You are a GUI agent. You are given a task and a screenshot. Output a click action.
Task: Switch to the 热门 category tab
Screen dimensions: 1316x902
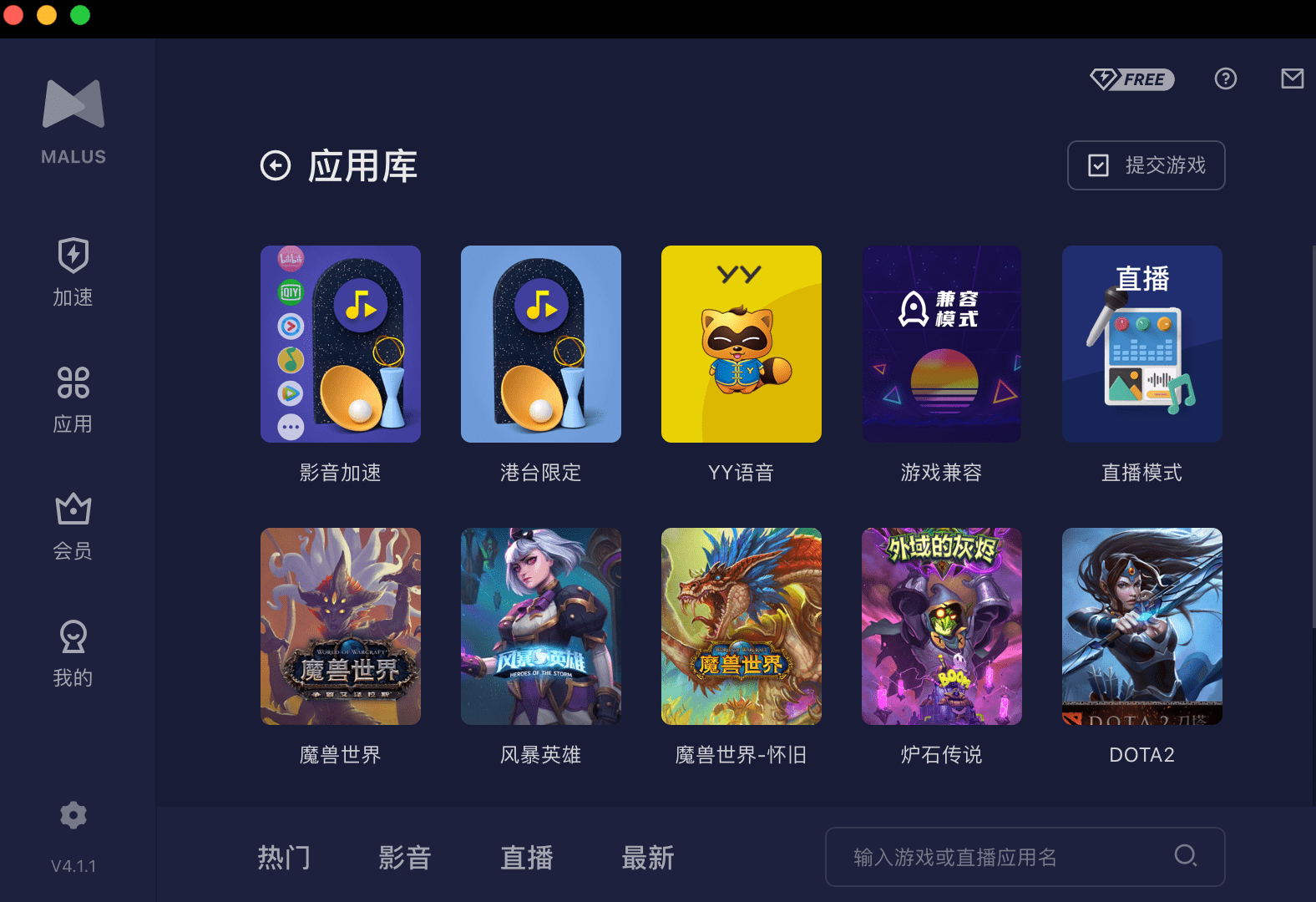[284, 857]
